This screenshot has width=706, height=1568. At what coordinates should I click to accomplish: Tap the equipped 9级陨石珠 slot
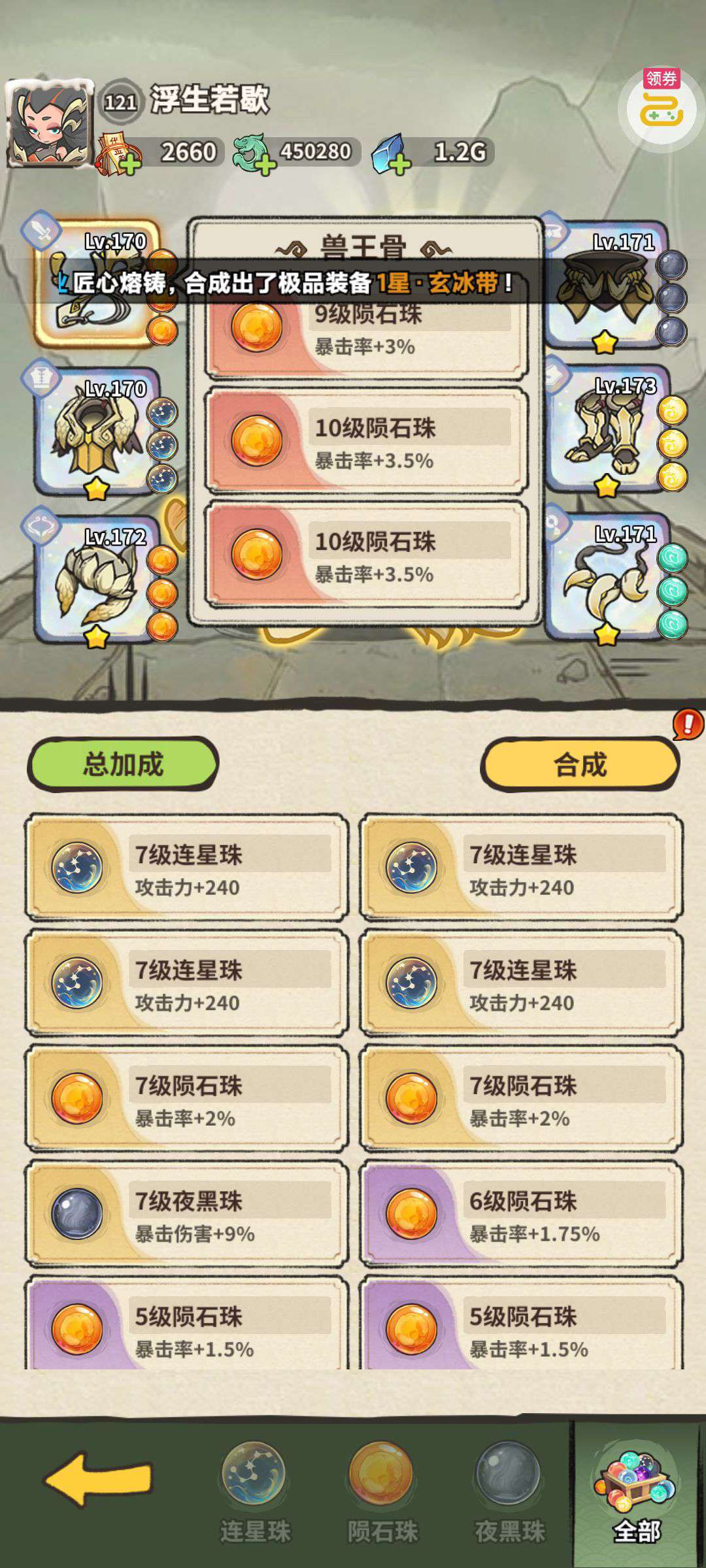366,330
